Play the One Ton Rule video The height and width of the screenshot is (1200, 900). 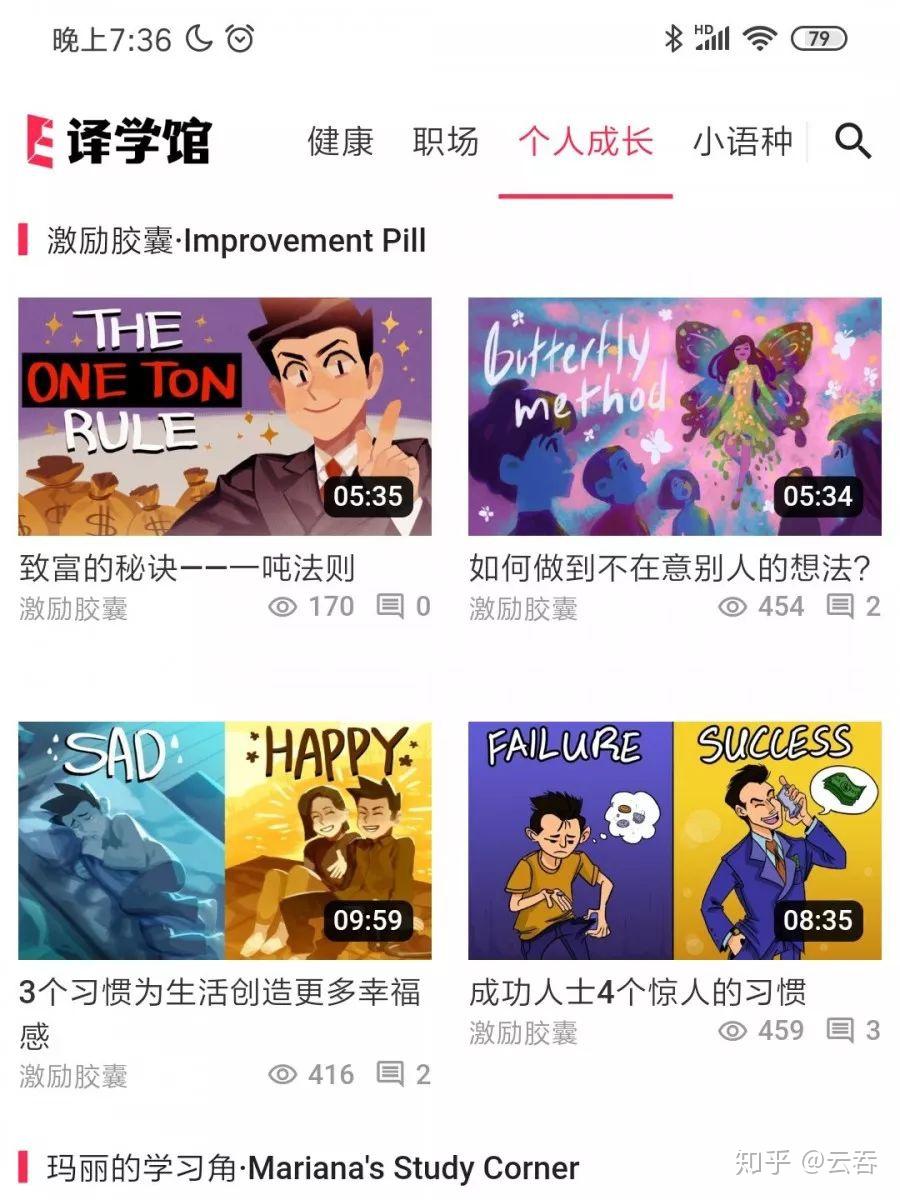click(x=225, y=417)
